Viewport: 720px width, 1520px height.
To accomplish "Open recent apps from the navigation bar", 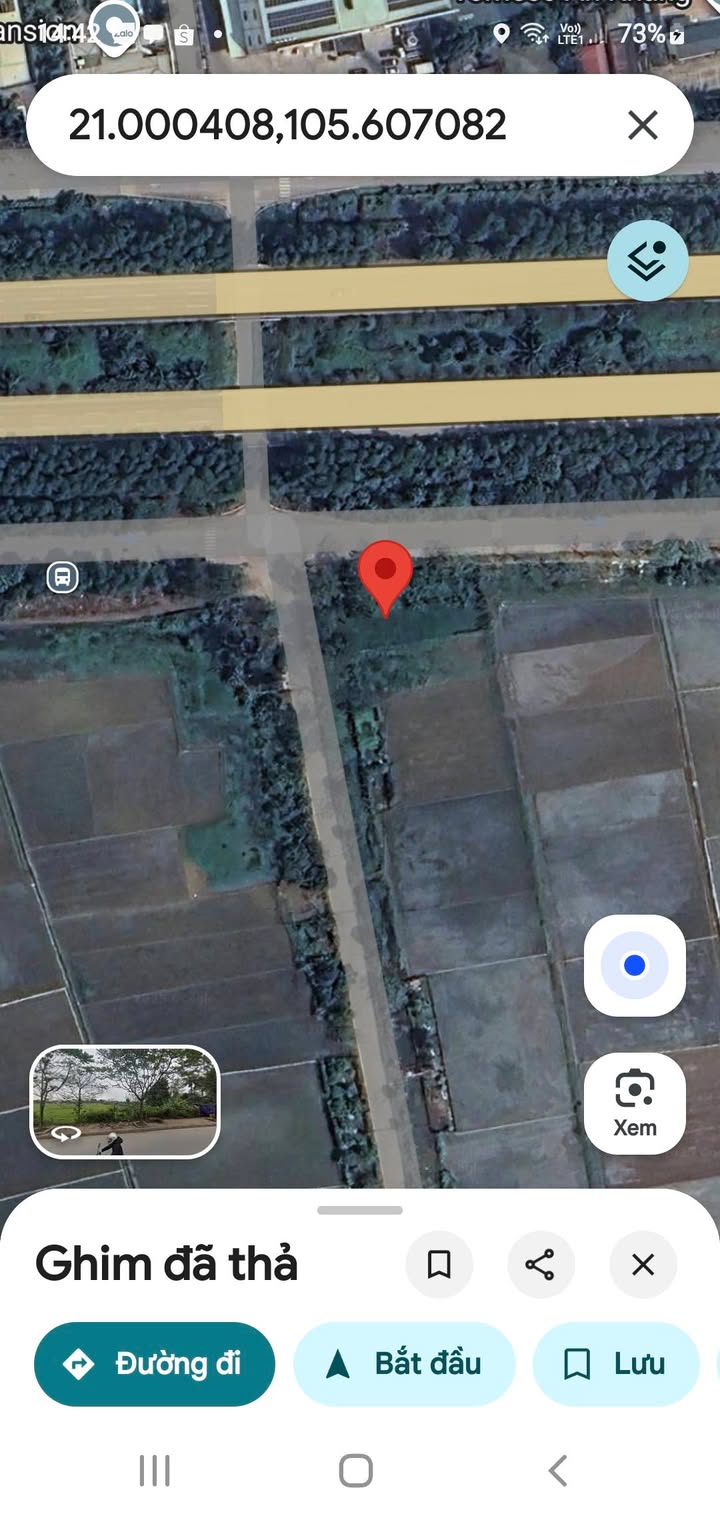I will click(x=155, y=1470).
